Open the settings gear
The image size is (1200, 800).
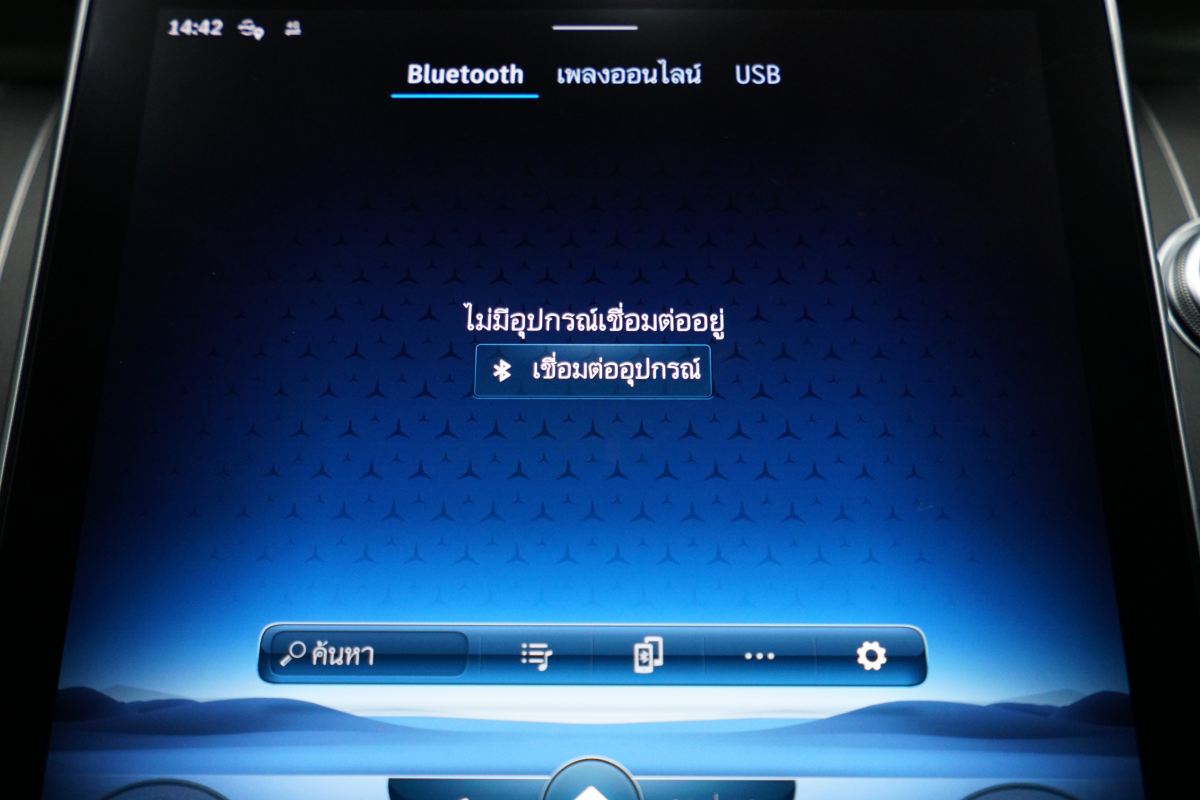871,656
